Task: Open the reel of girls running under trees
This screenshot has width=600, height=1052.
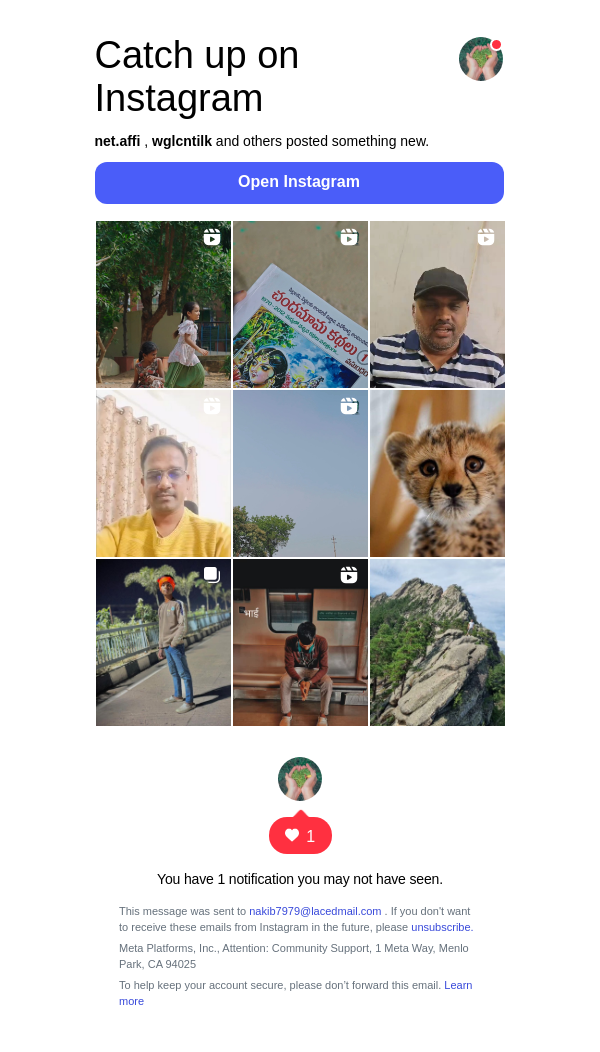Action: click(x=163, y=304)
